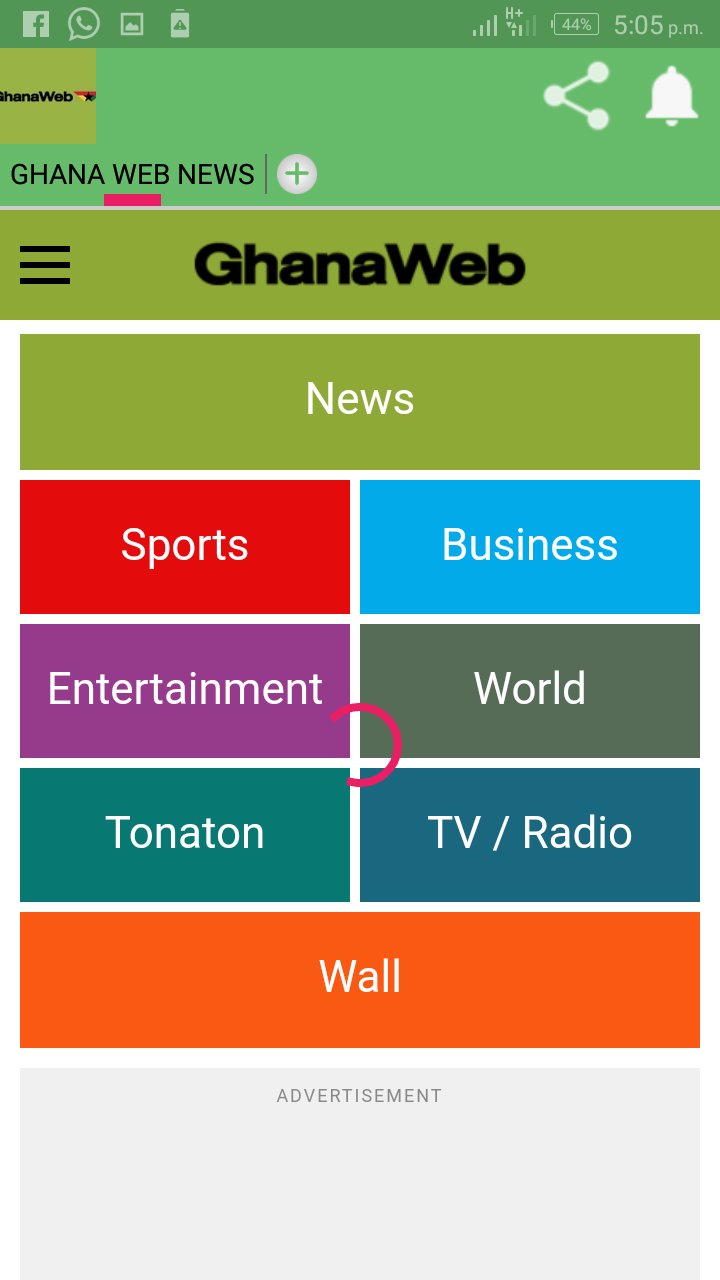Viewport: 720px width, 1280px height.
Task: Go to the Entertainment section
Action: tap(184, 689)
